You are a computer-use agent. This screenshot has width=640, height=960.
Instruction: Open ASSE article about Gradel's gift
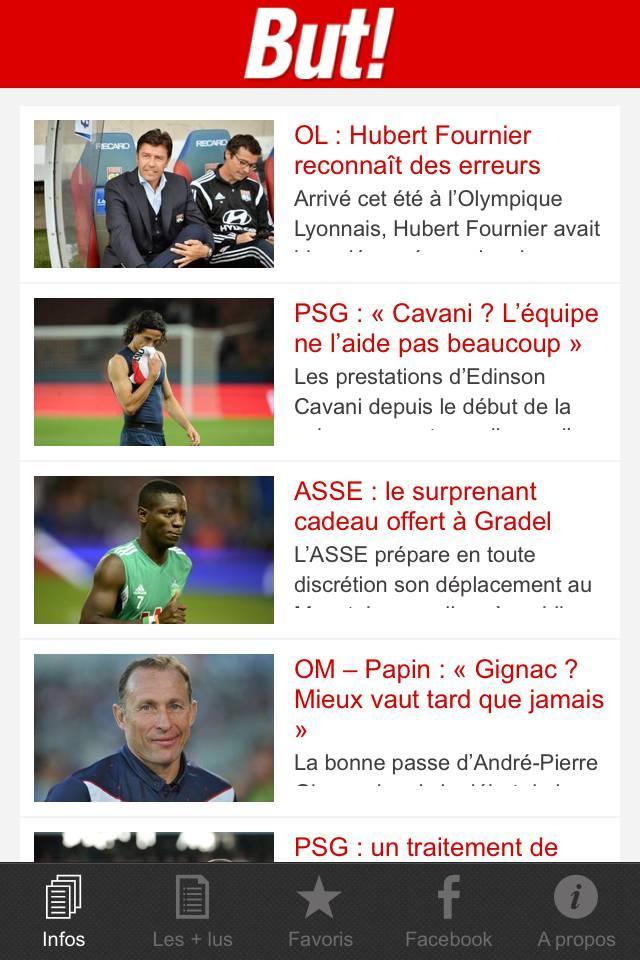[x=422, y=506]
